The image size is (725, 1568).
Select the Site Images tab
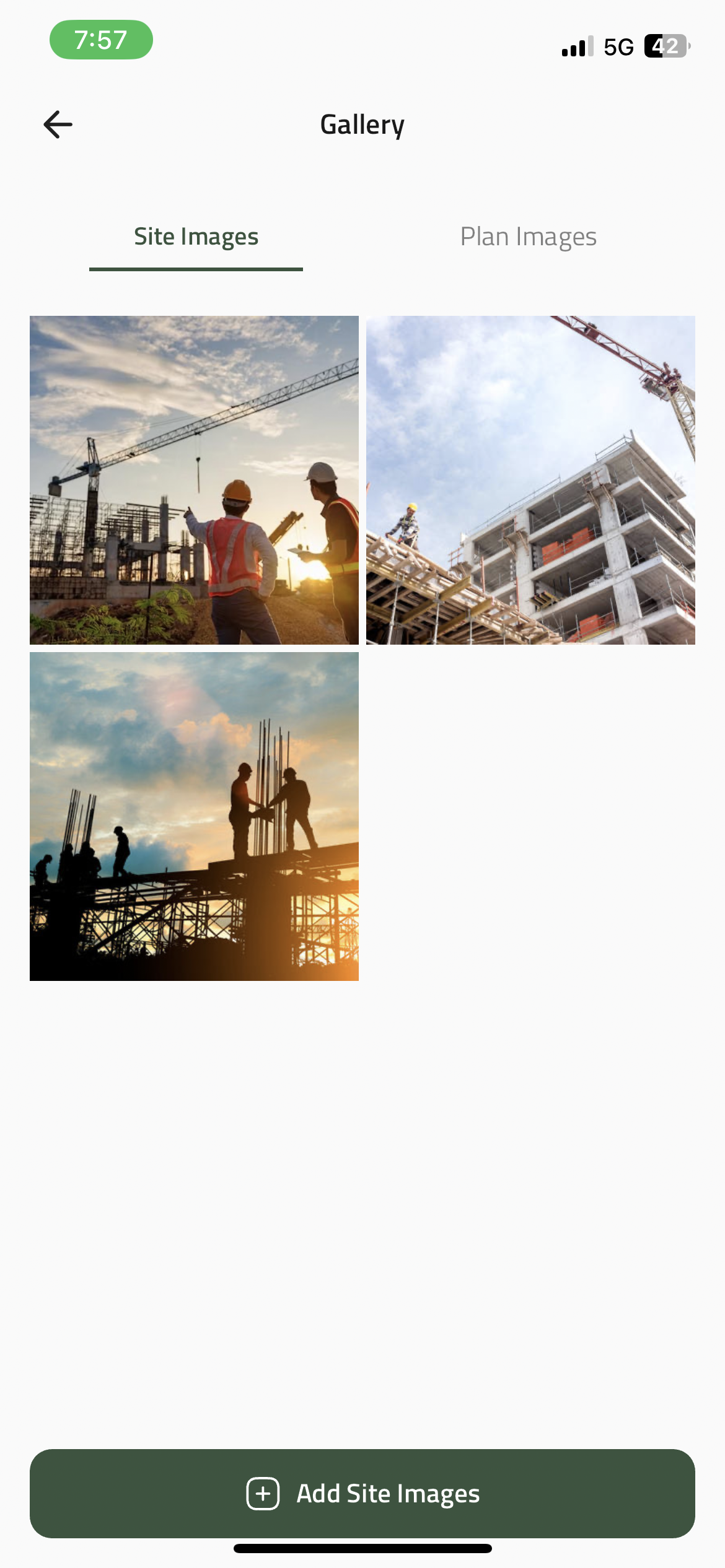tap(196, 237)
